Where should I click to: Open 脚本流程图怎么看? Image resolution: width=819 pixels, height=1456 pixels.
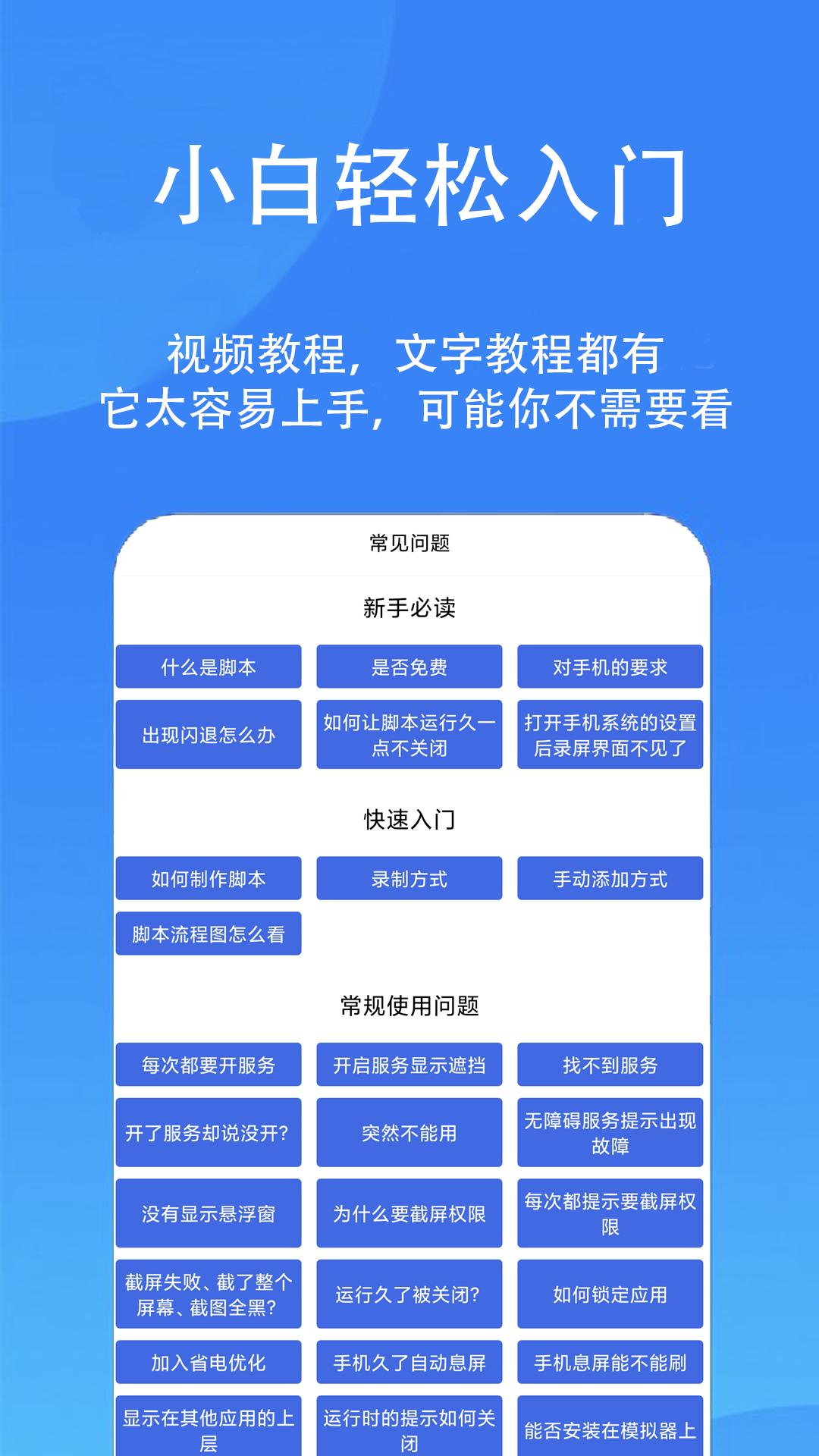(x=209, y=933)
